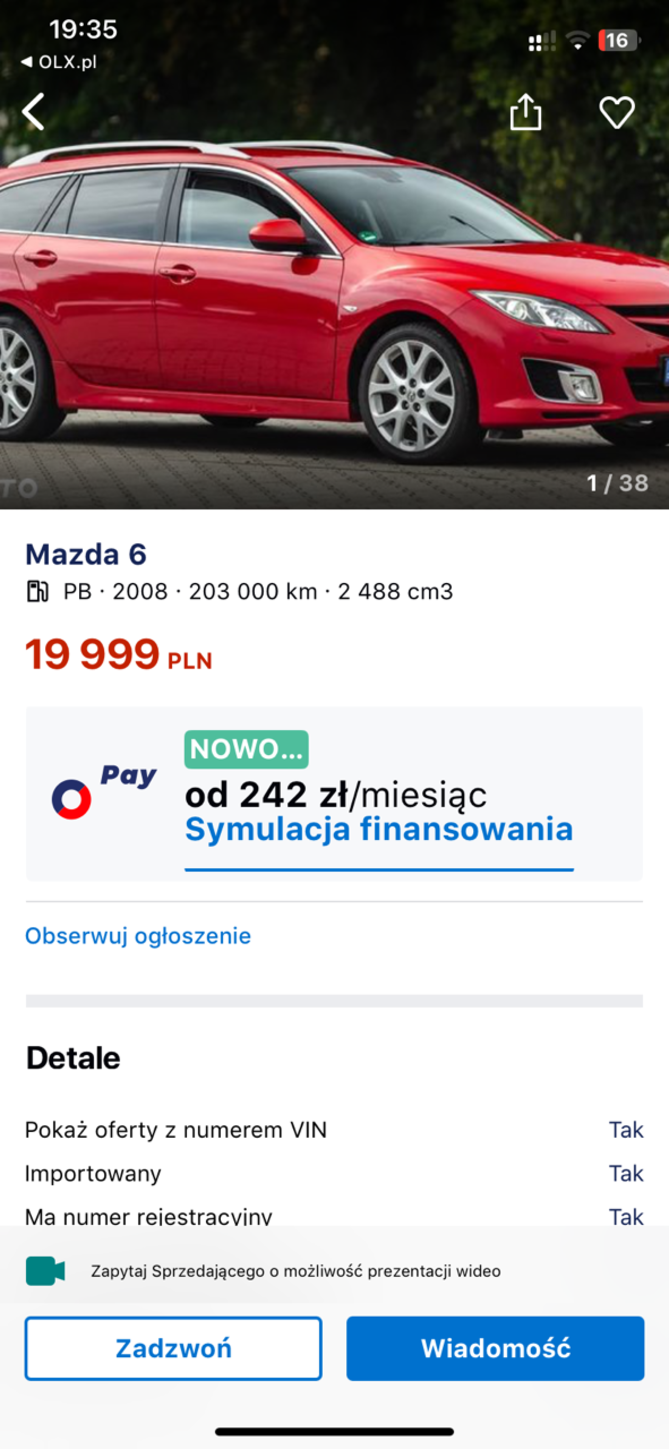Screen dimensions: 669x1449
Task: Save listing with the heart icon
Action: [x=616, y=113]
